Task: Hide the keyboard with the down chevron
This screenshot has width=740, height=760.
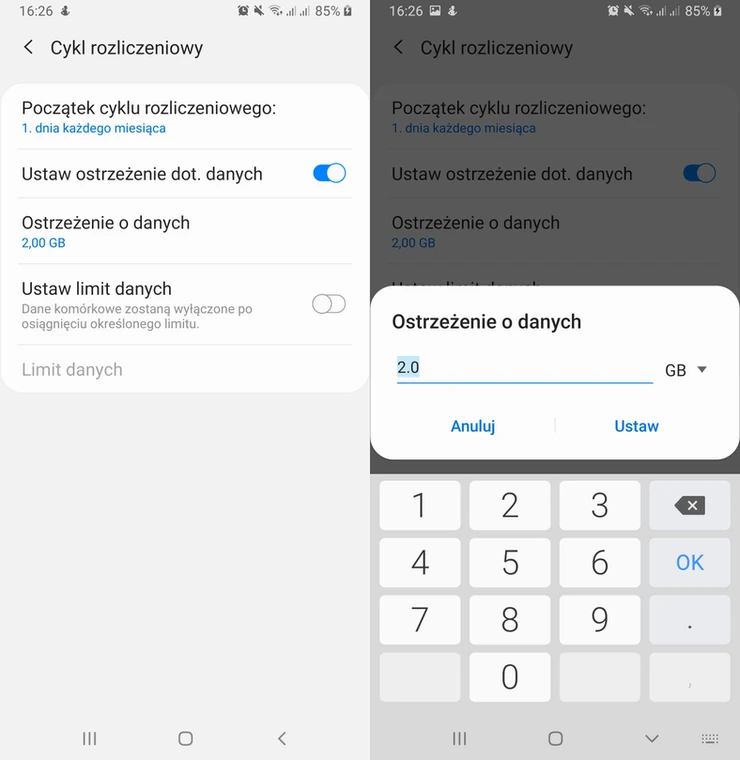Action: (652, 739)
